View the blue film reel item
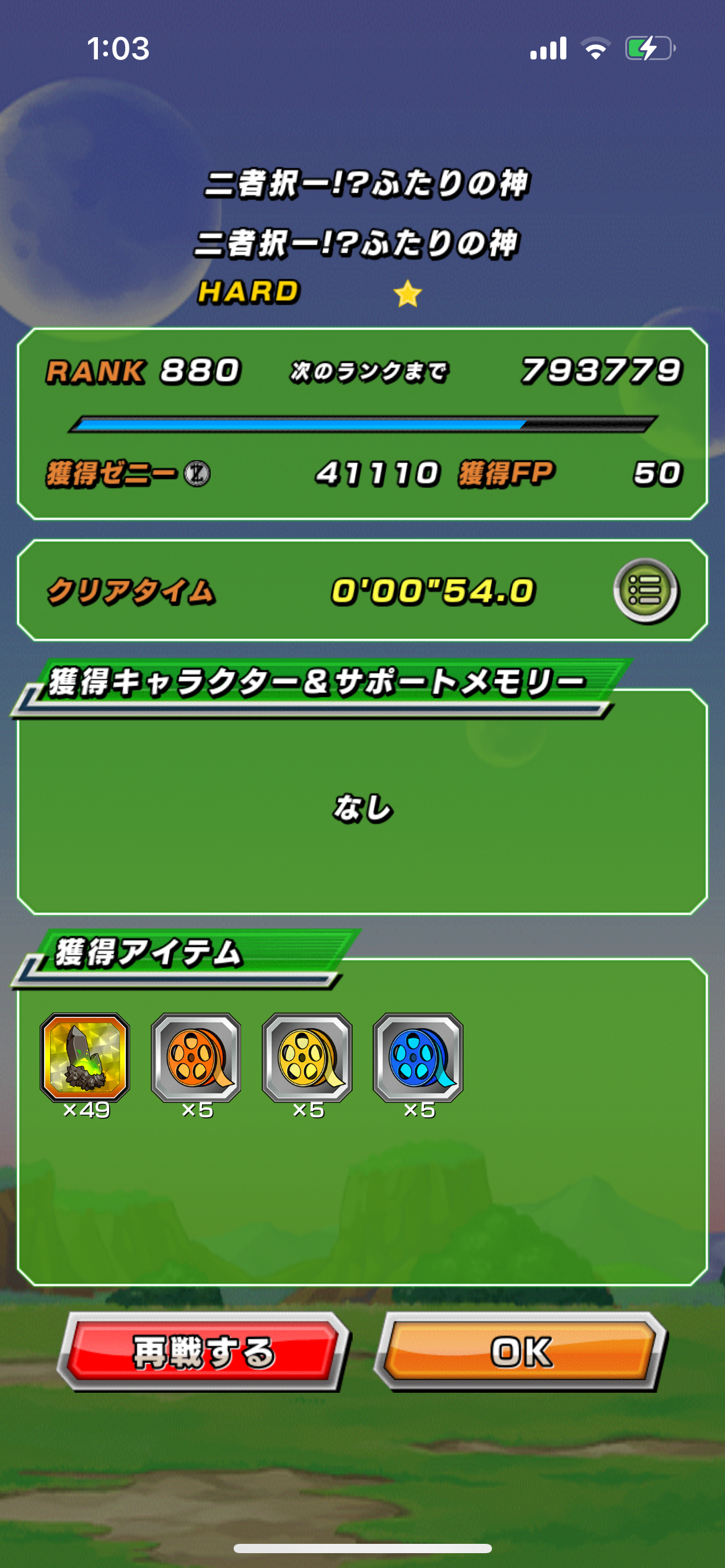The image size is (725, 1568). (x=418, y=1058)
